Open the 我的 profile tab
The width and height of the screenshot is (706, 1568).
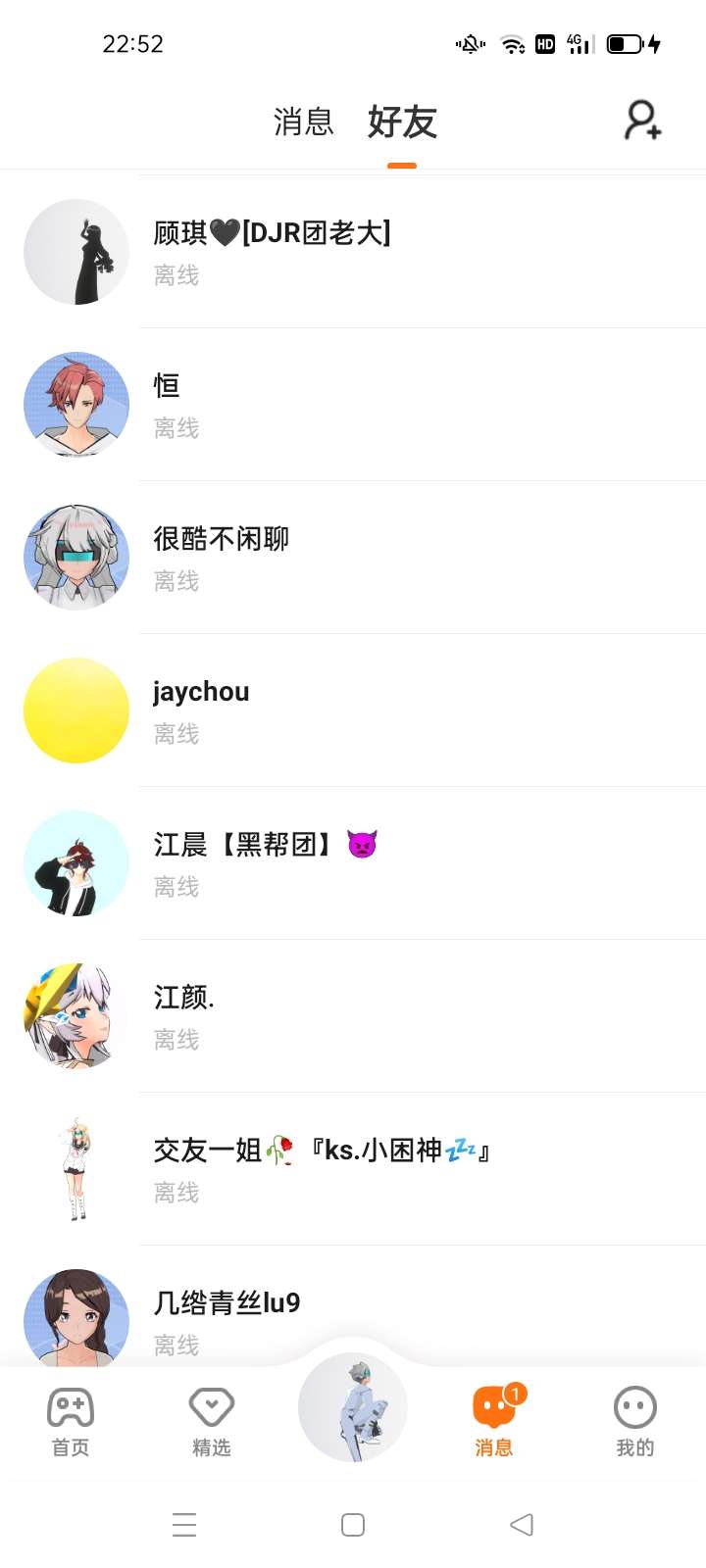pos(634,1421)
